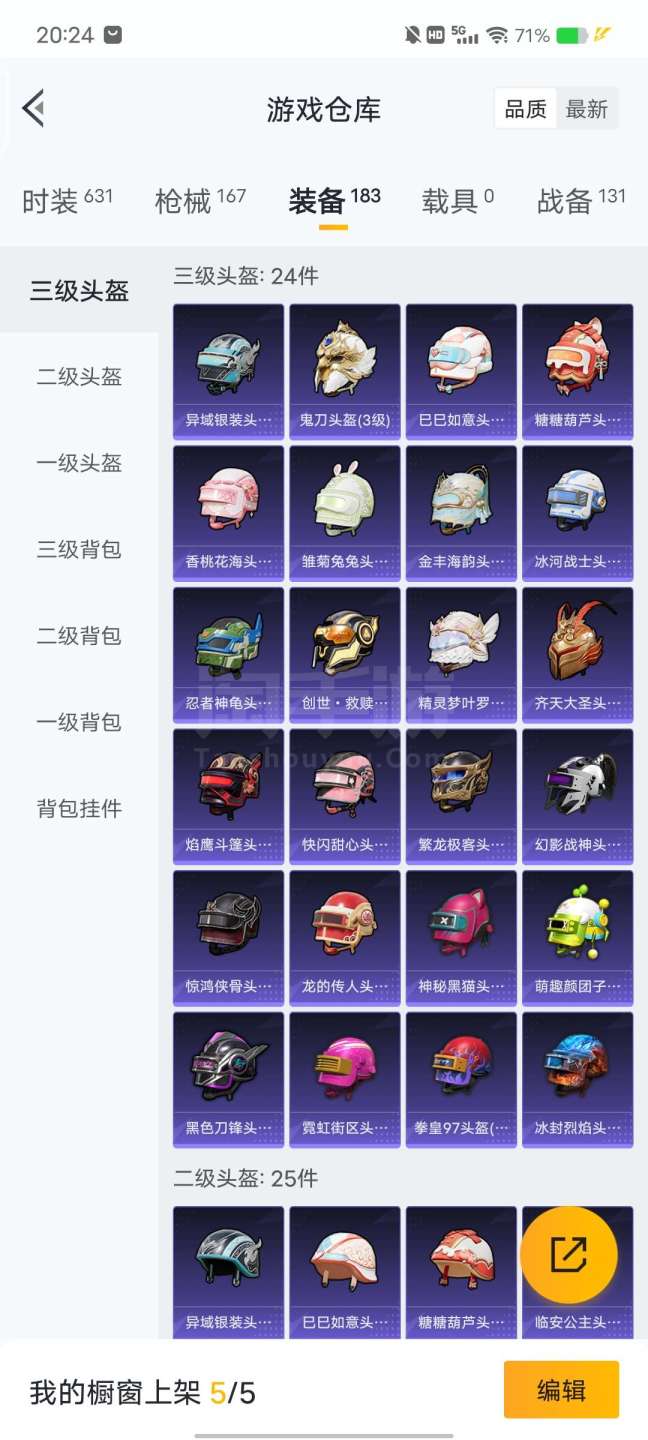View the 齐天大圣 helmet tile
The image size is (648, 1440).
[577, 655]
